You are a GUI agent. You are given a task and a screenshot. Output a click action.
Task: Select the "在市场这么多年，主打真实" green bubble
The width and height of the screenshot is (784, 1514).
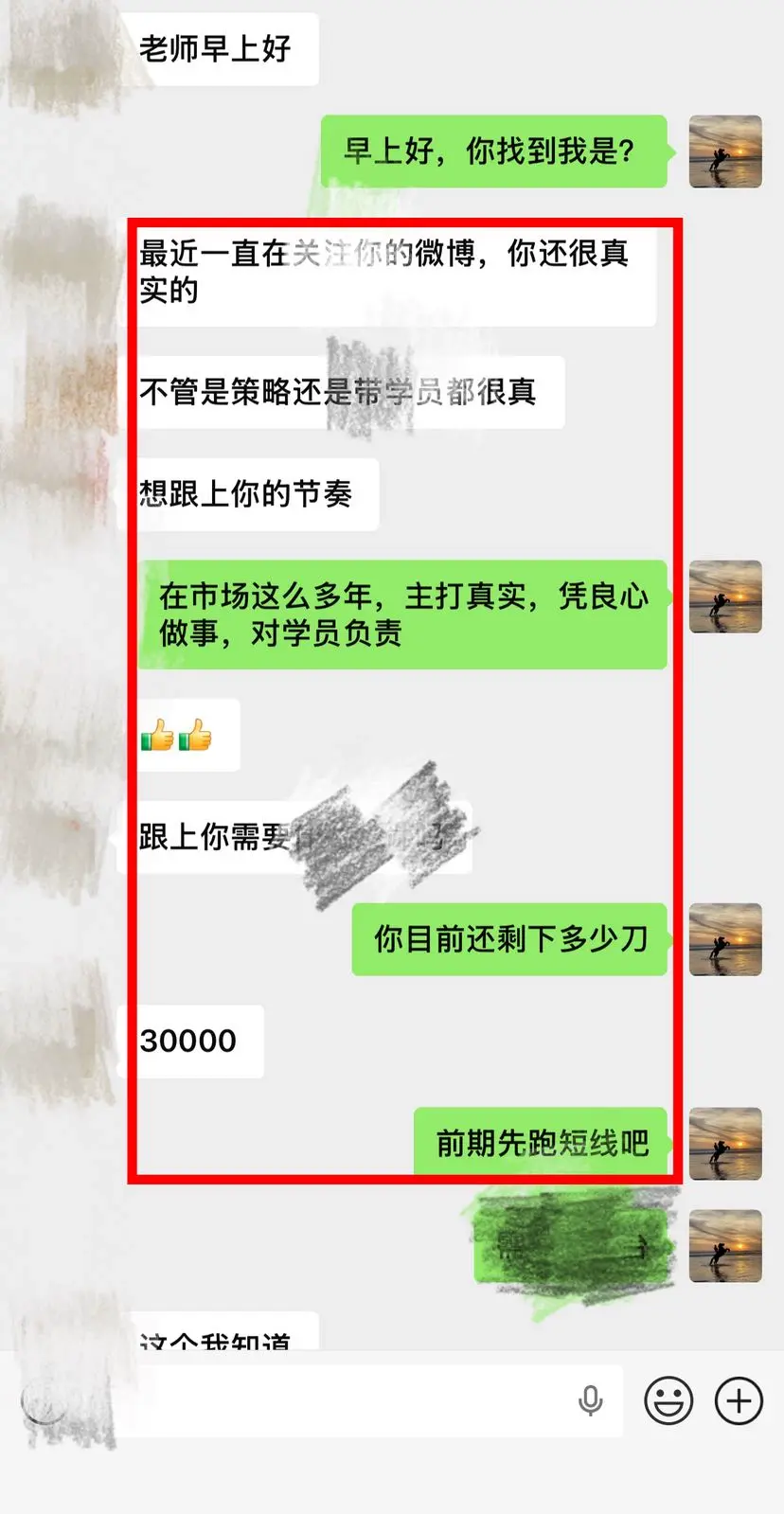point(402,614)
